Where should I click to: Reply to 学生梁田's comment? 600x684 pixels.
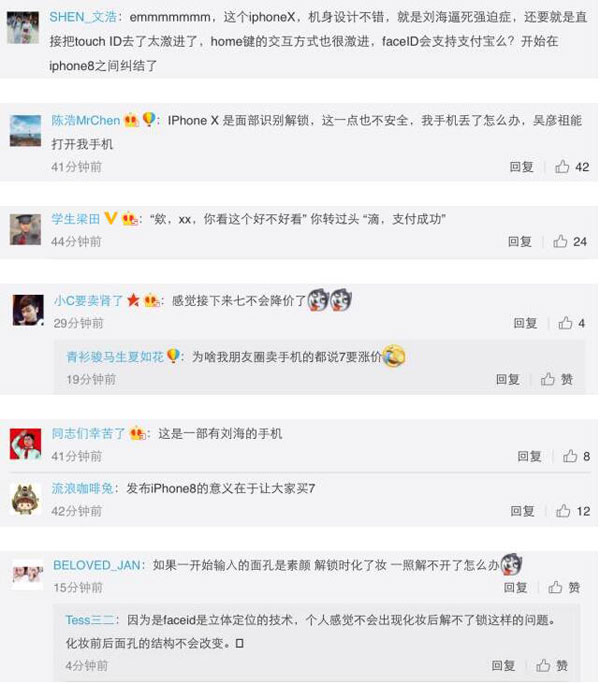(x=520, y=242)
